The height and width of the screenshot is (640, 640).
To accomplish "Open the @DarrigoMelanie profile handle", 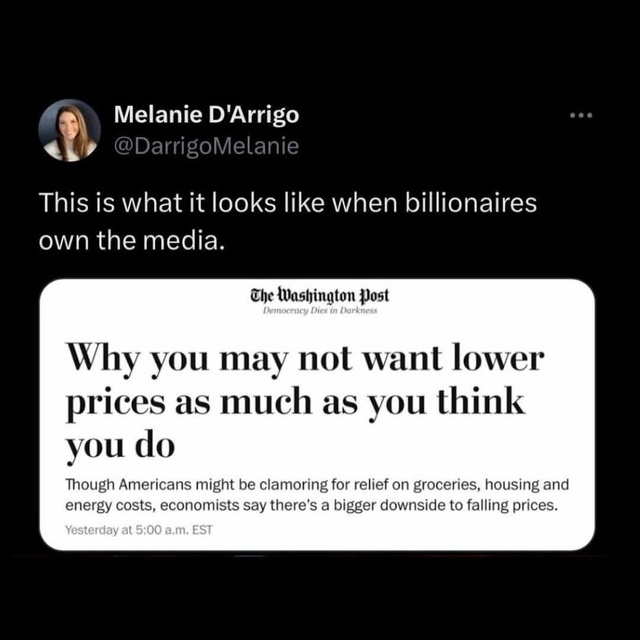I will click(x=207, y=146).
